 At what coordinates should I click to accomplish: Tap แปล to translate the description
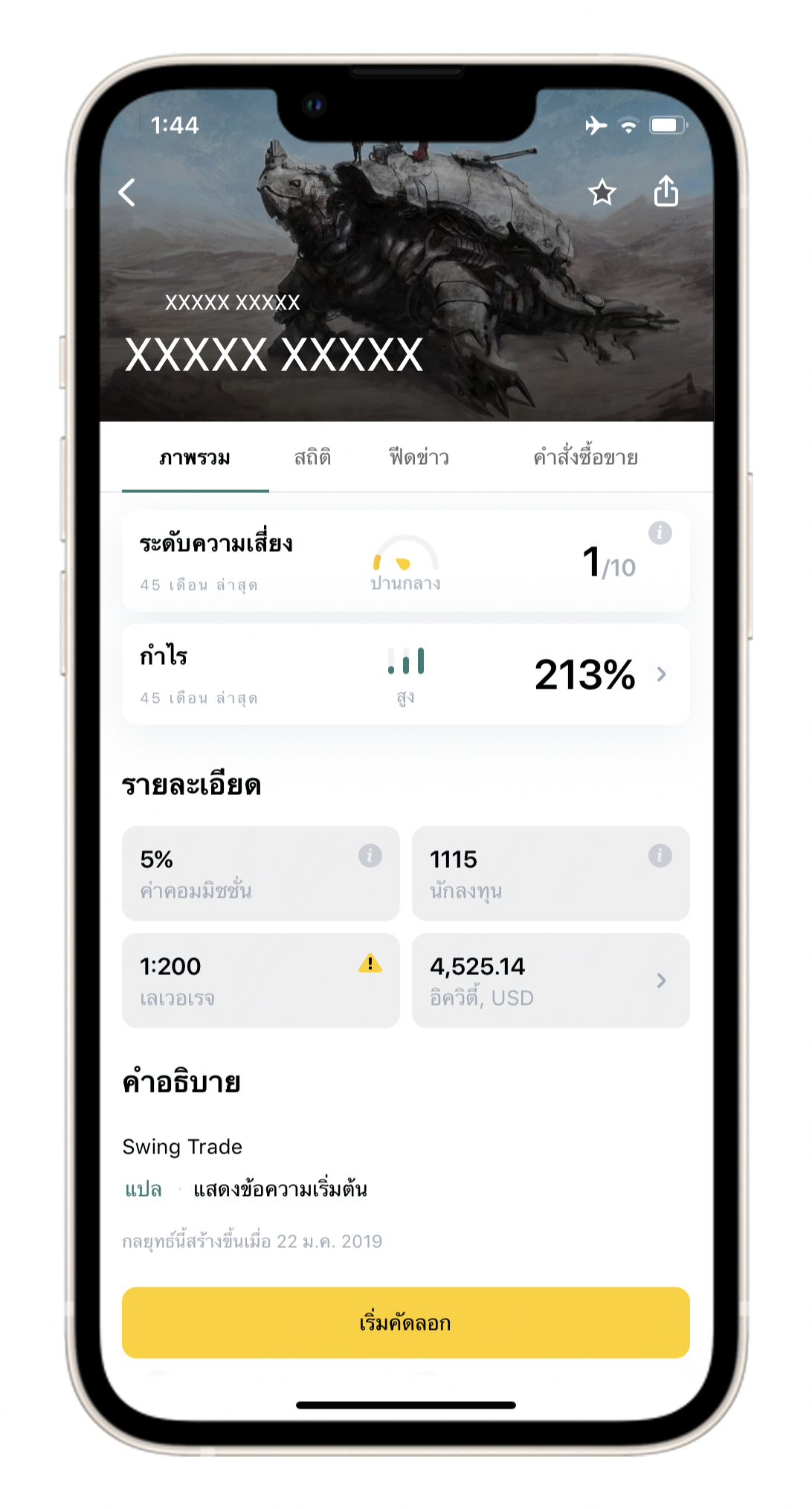[143, 1189]
